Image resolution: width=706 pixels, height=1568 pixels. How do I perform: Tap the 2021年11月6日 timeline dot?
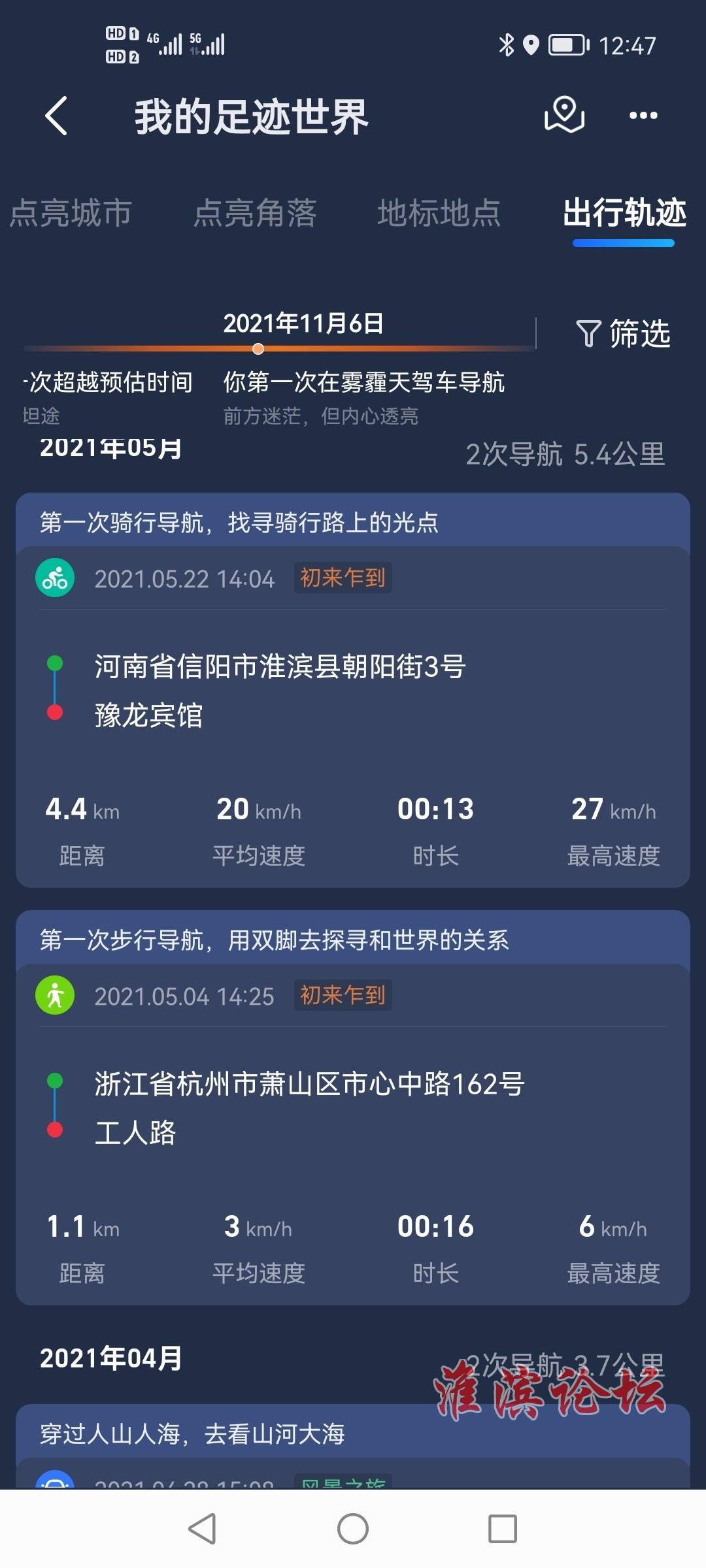258,349
